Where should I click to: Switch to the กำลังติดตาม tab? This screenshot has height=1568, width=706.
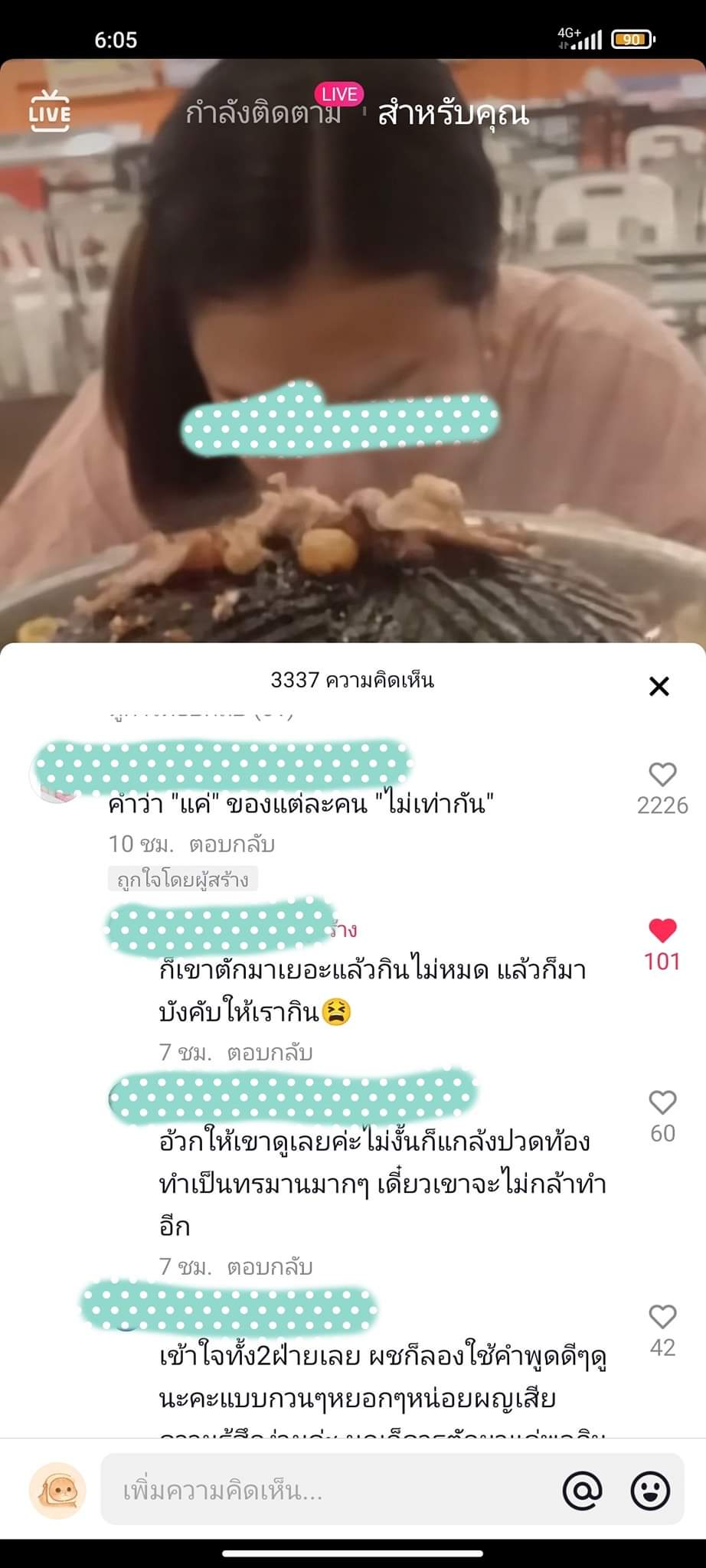263,114
